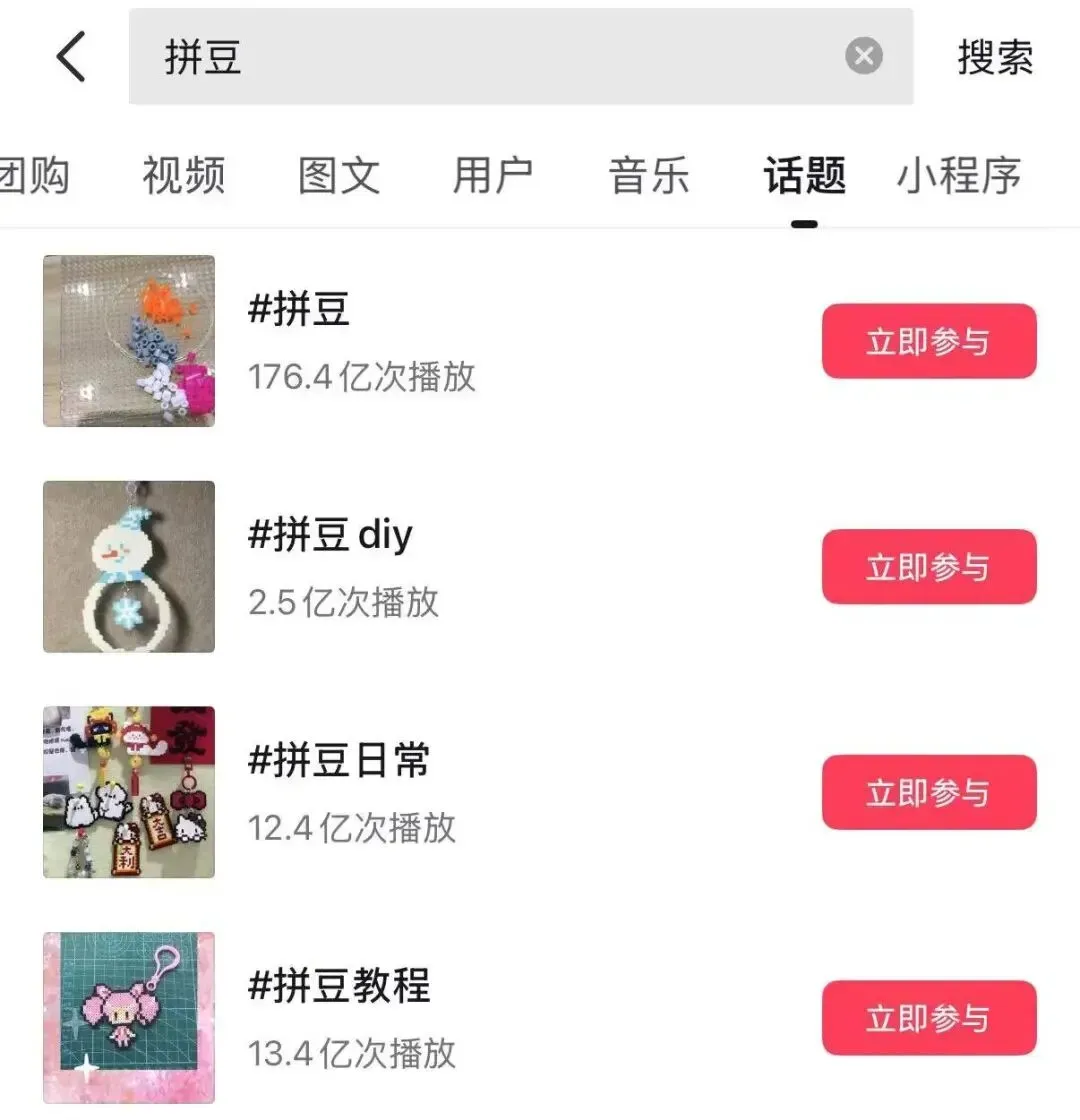Select the 用户 tab
The width and height of the screenshot is (1080, 1120).
(x=493, y=176)
